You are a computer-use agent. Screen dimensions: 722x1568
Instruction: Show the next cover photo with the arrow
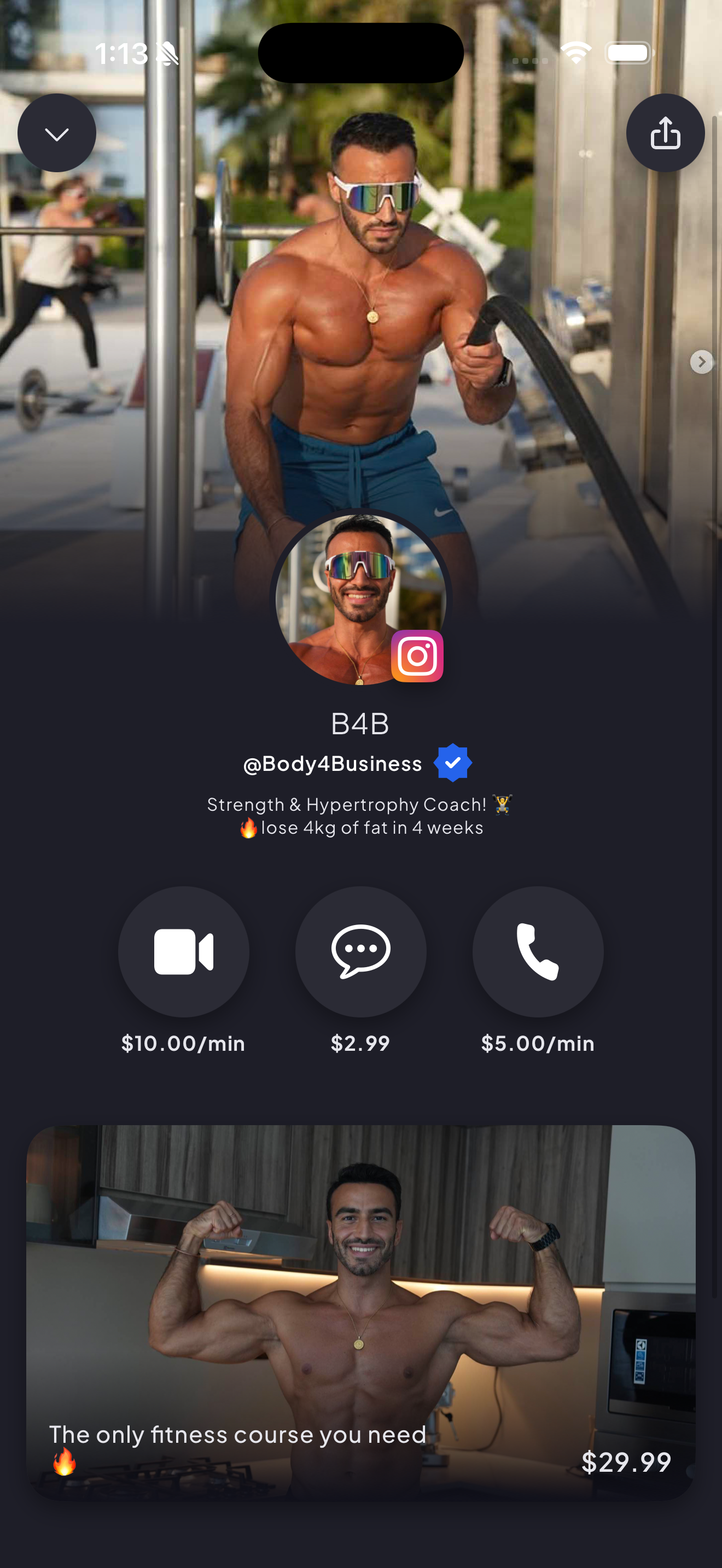(x=701, y=362)
